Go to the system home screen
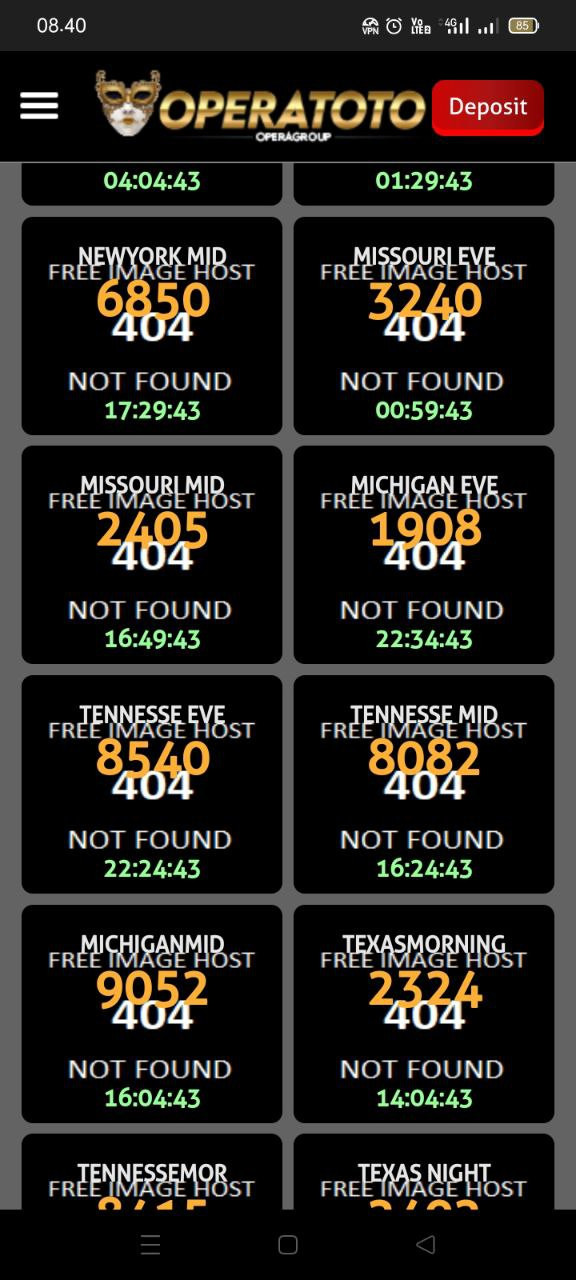Screen dimensions: 576x1280 (x=288, y=1244)
